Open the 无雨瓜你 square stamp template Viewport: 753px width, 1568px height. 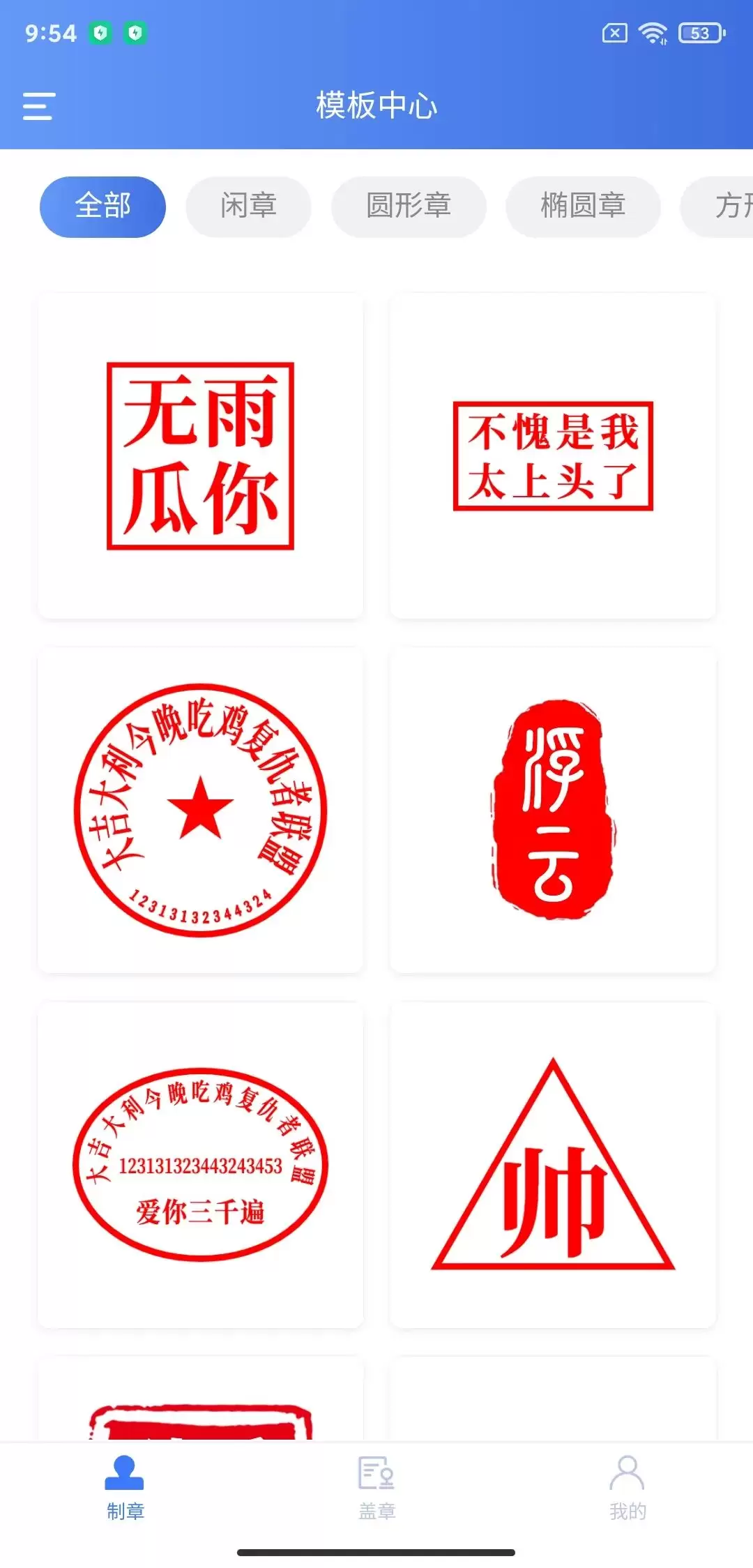[200, 456]
